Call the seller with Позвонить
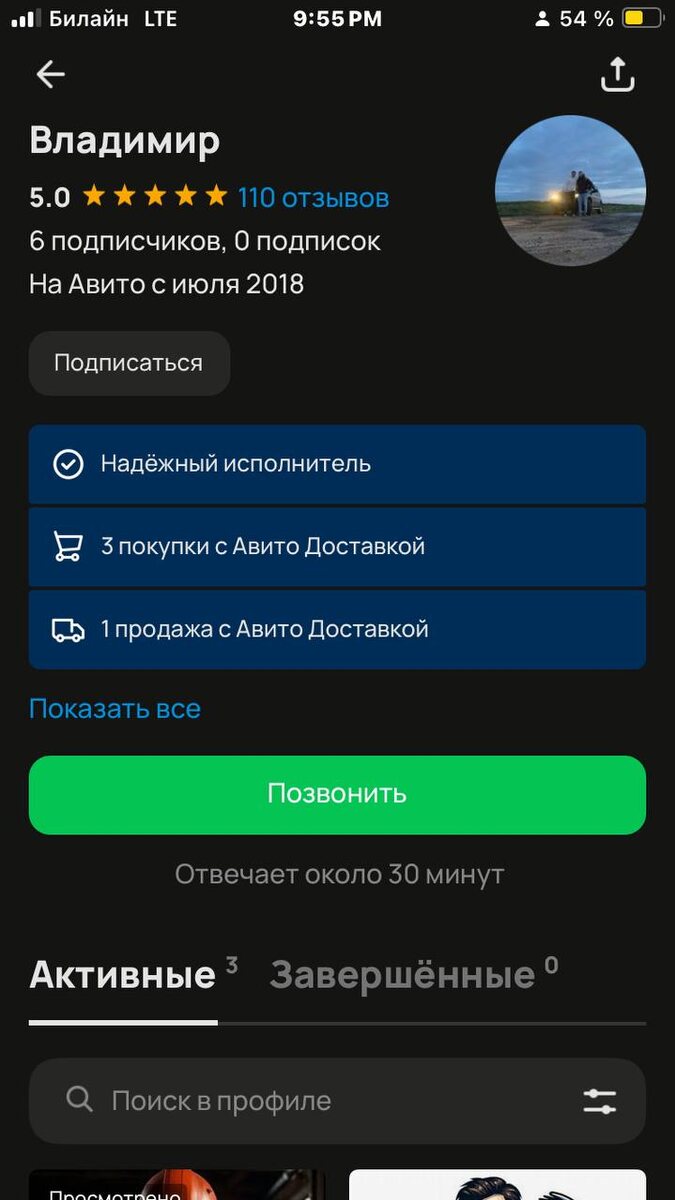This screenshot has height=1200, width=675. pos(337,794)
